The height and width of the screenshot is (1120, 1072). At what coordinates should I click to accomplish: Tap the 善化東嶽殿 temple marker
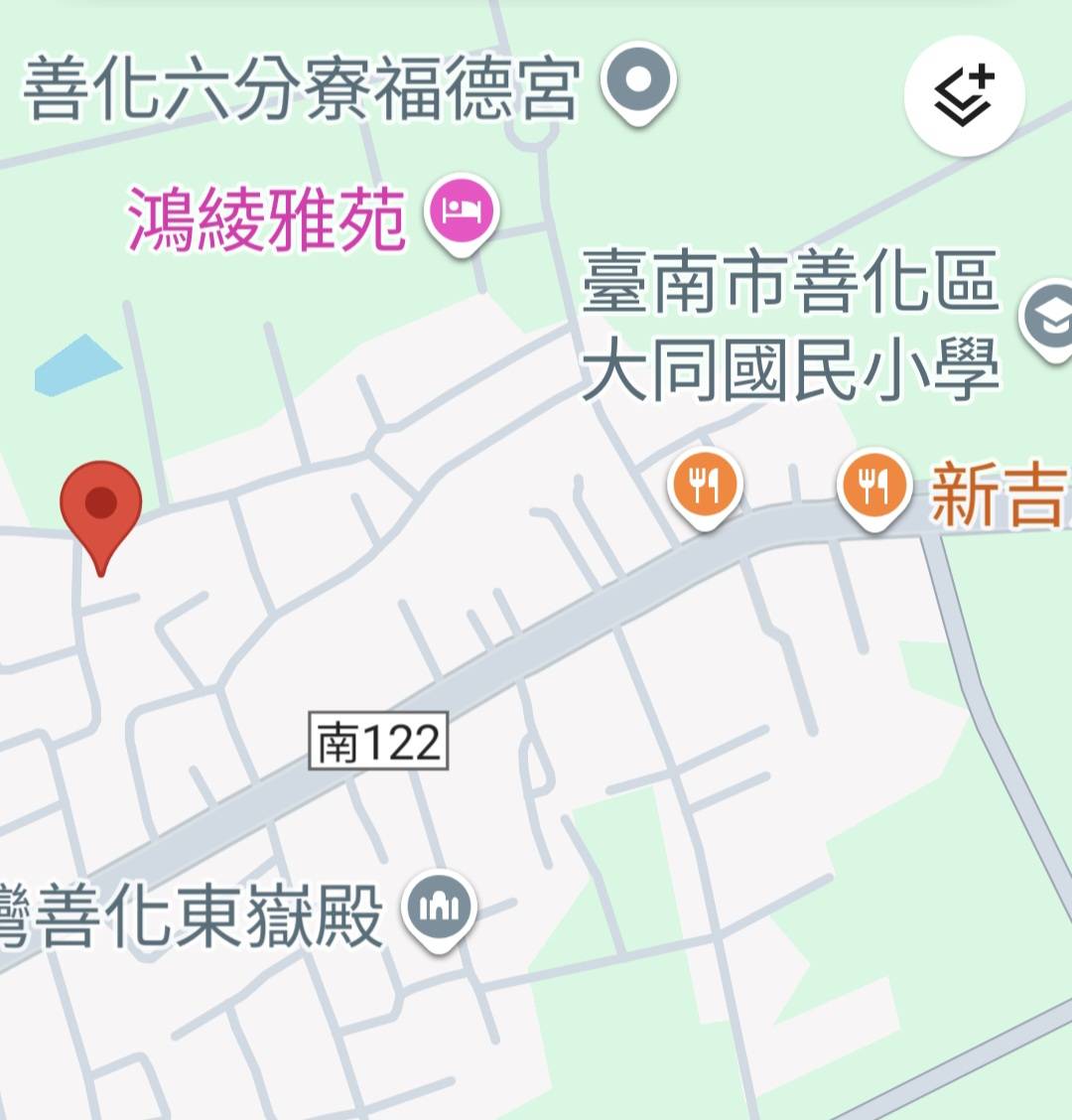click(x=440, y=908)
